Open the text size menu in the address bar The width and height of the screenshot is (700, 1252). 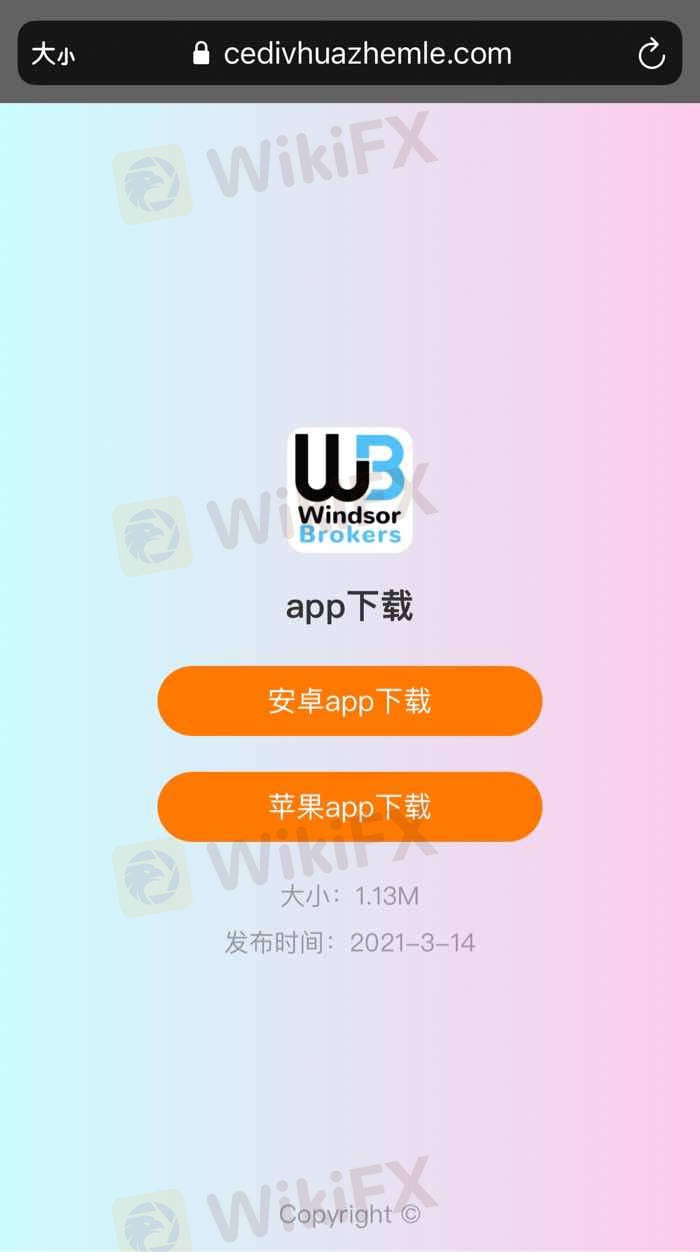tap(53, 54)
